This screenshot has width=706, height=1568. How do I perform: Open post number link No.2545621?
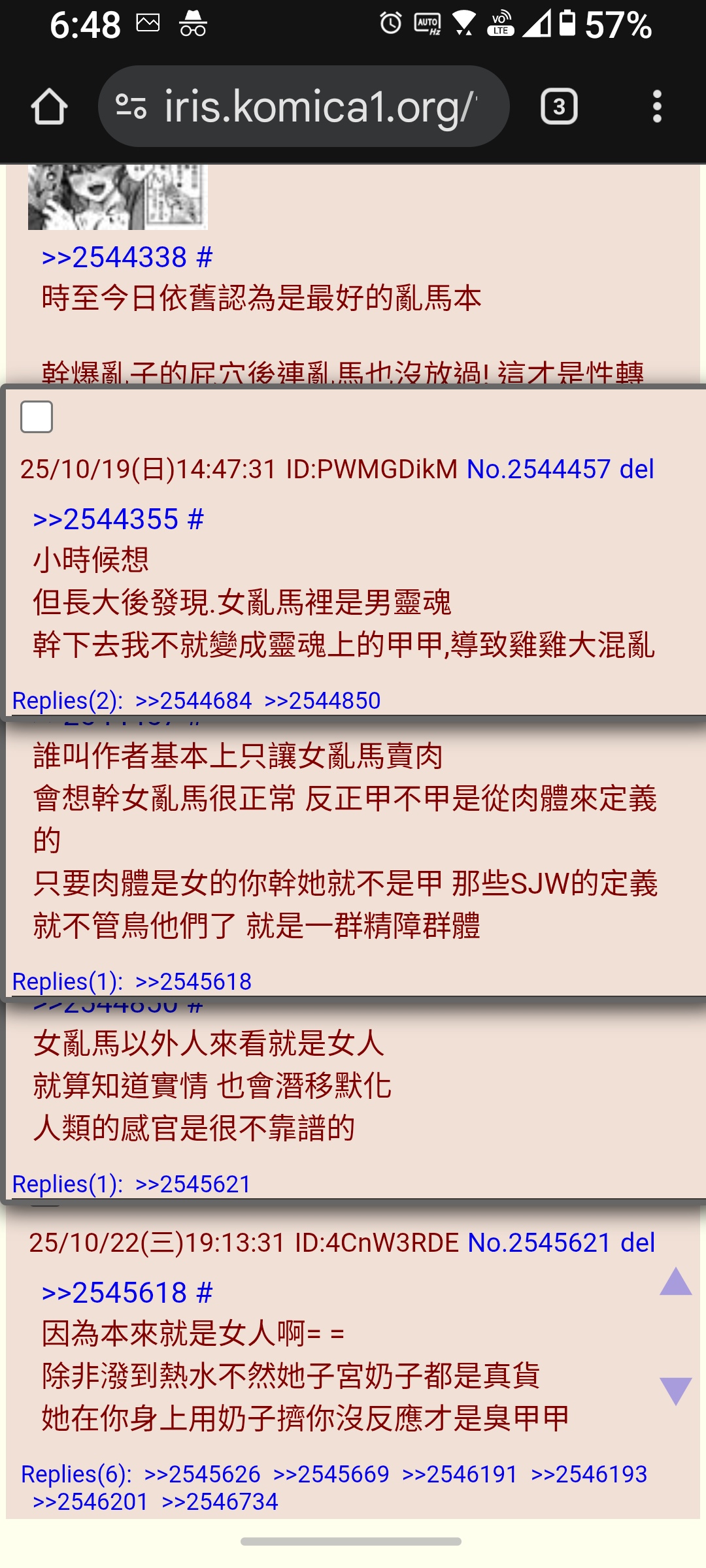coord(539,1243)
